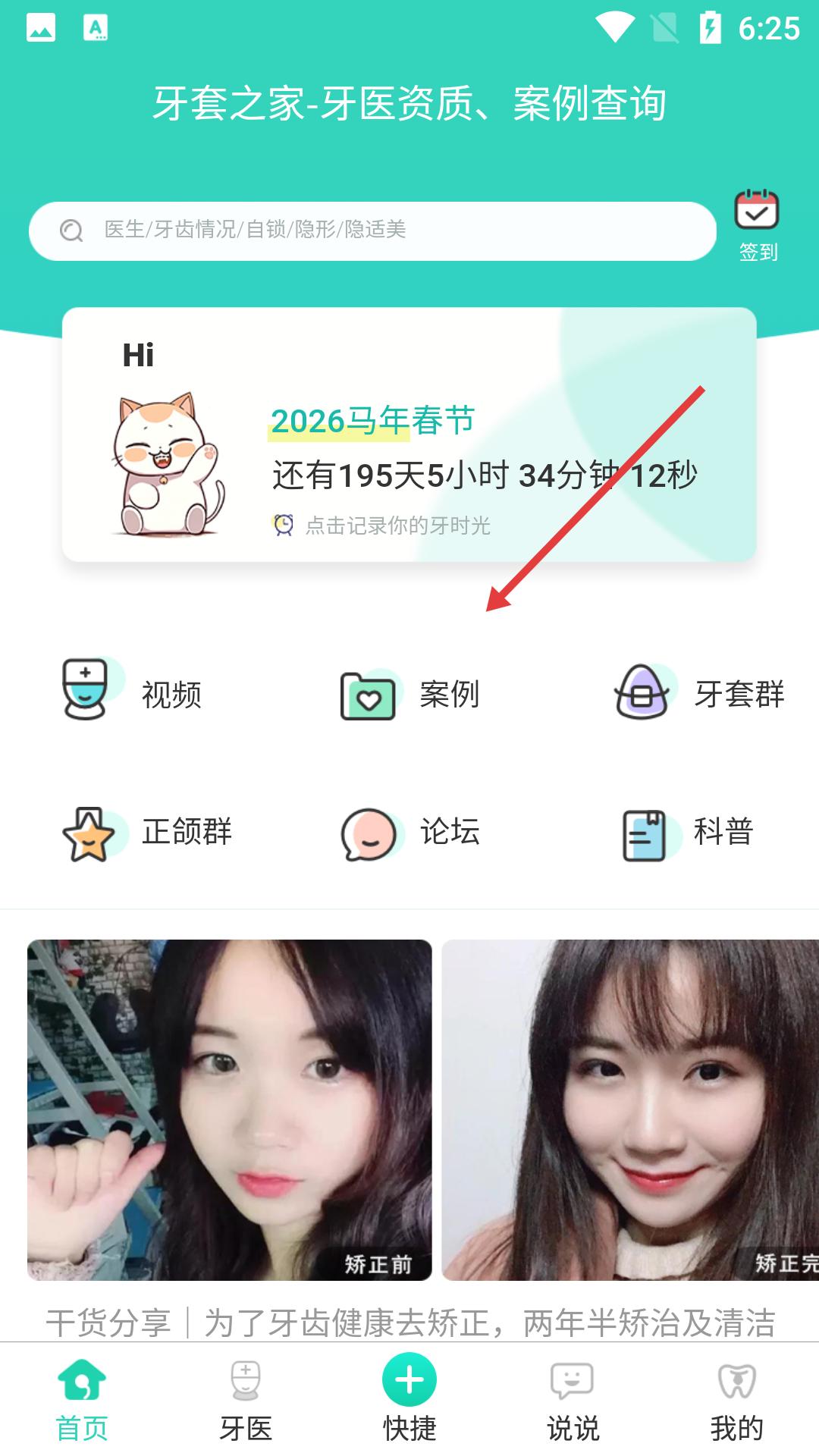Open the 牙套群 group
This screenshot has height=1456, width=819.
click(698, 692)
